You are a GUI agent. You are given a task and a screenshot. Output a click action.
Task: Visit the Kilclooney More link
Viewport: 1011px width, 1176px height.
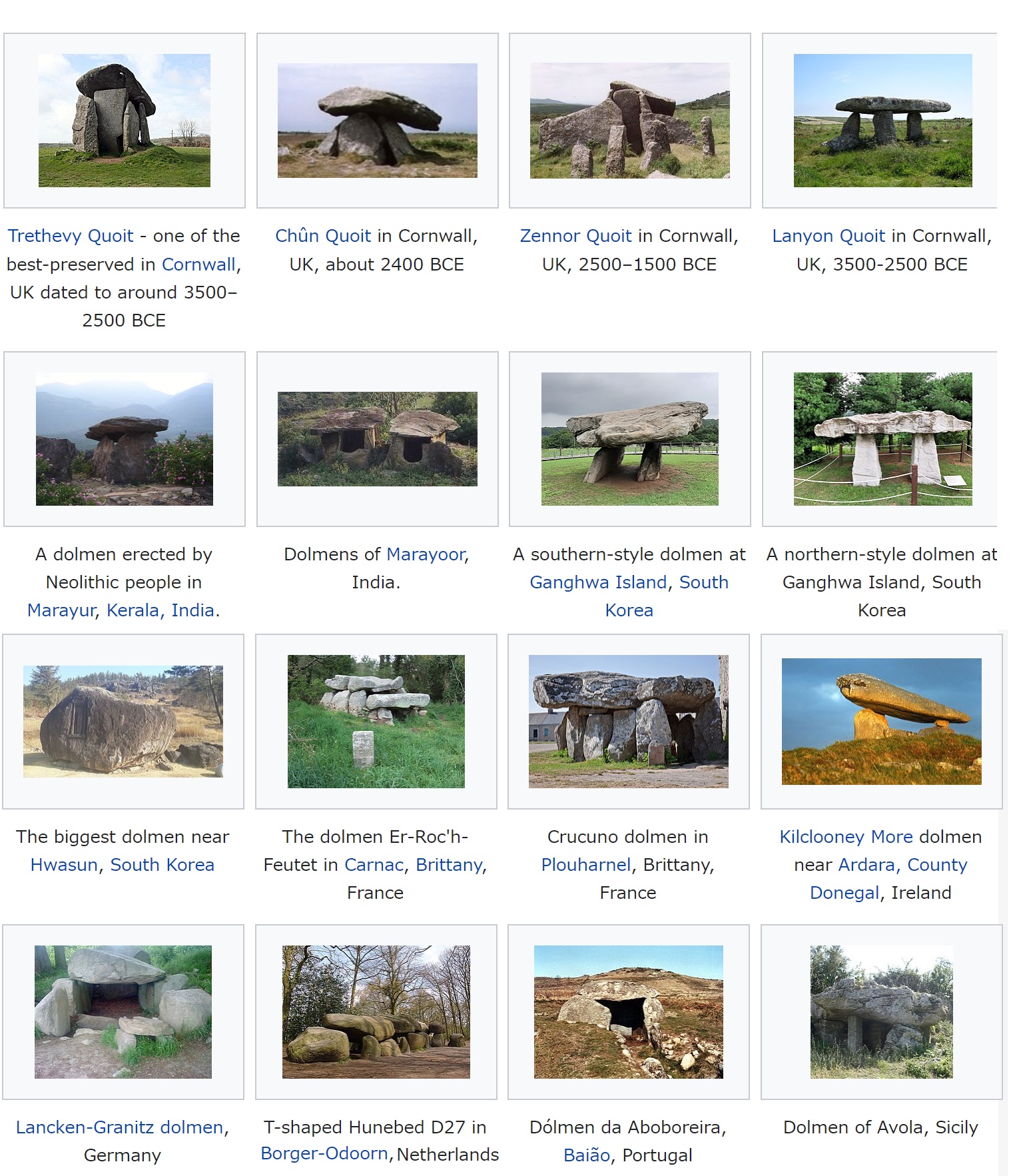pos(846,837)
